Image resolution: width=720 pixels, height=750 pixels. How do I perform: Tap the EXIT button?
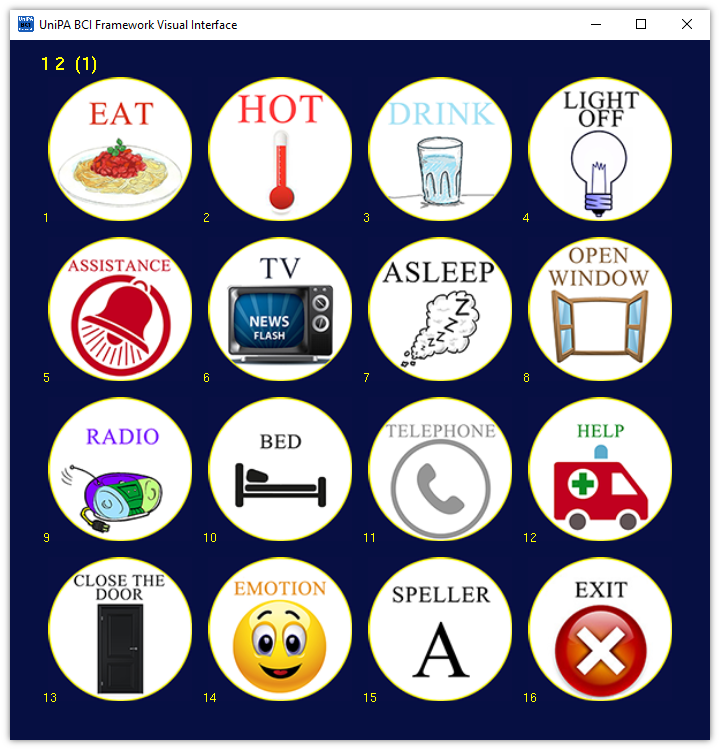(600, 630)
